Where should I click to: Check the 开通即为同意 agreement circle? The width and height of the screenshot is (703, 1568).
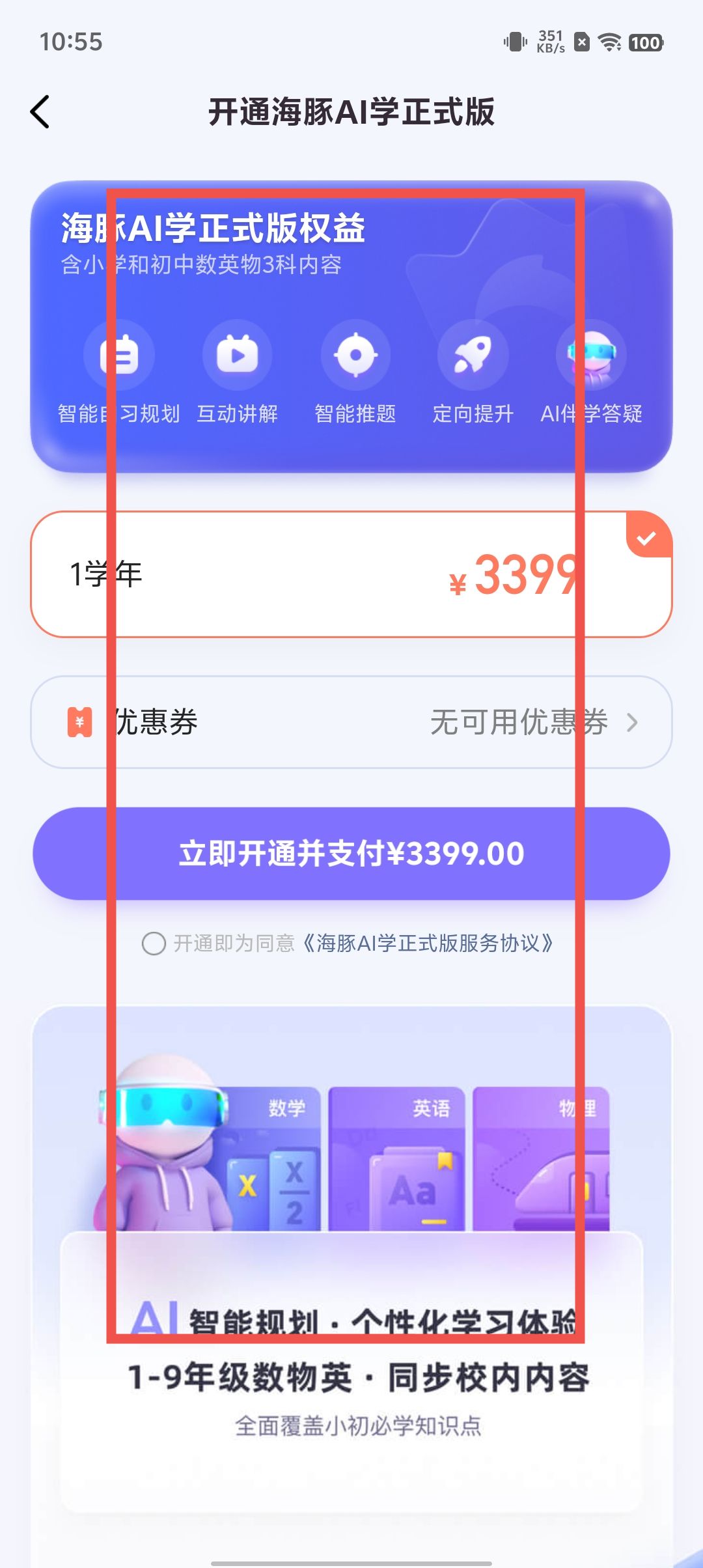click(154, 943)
